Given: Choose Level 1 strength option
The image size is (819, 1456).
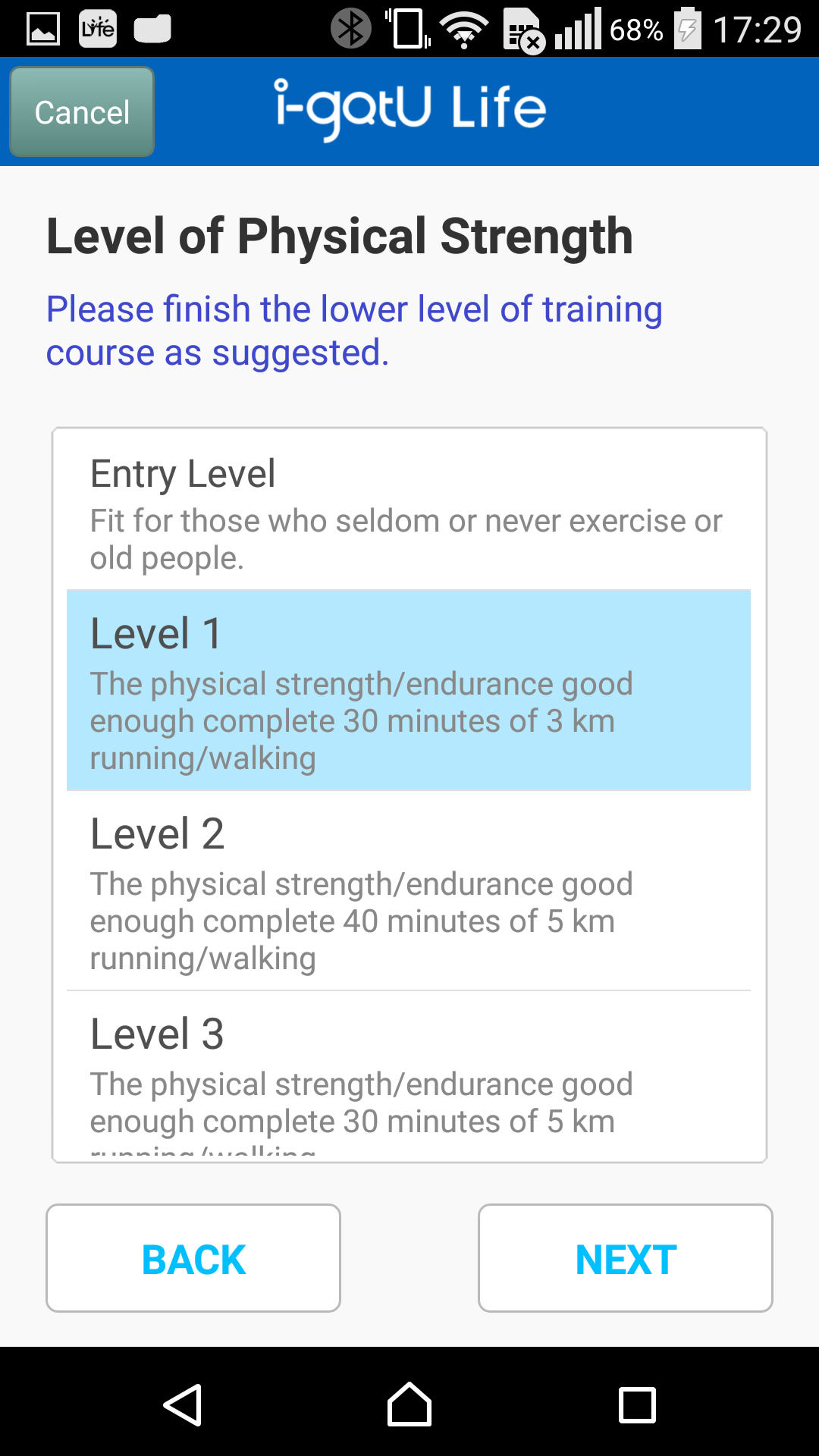Looking at the screenshot, I should click(409, 690).
